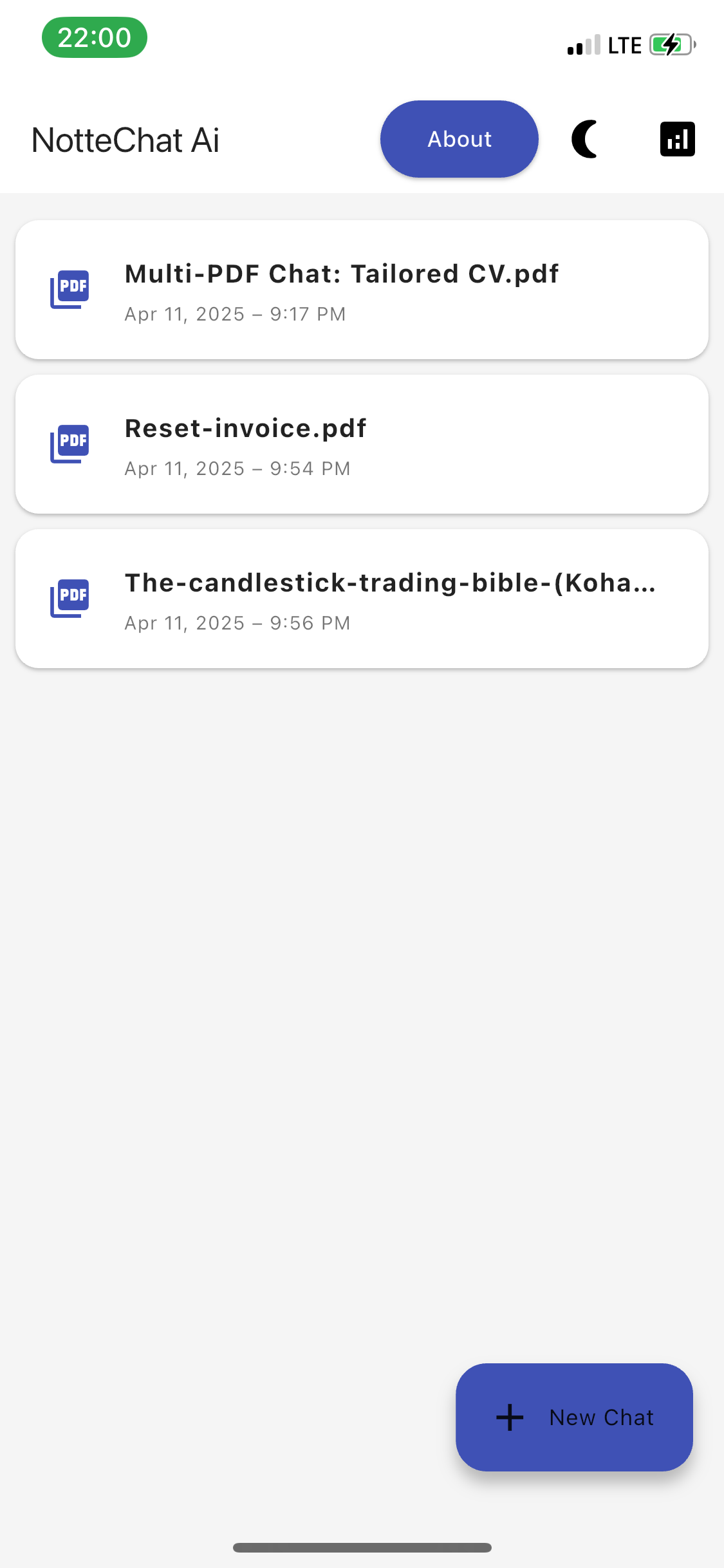Image resolution: width=724 pixels, height=1568 pixels.
Task: Start a New Chat
Action: (574, 1417)
